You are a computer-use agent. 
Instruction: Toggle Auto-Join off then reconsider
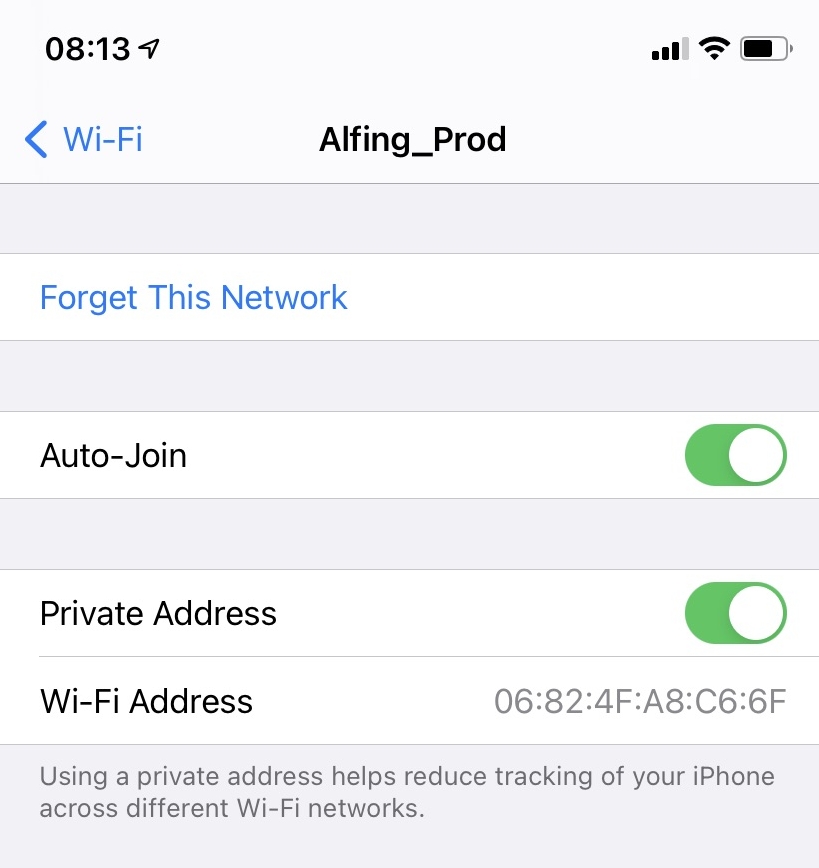(735, 455)
